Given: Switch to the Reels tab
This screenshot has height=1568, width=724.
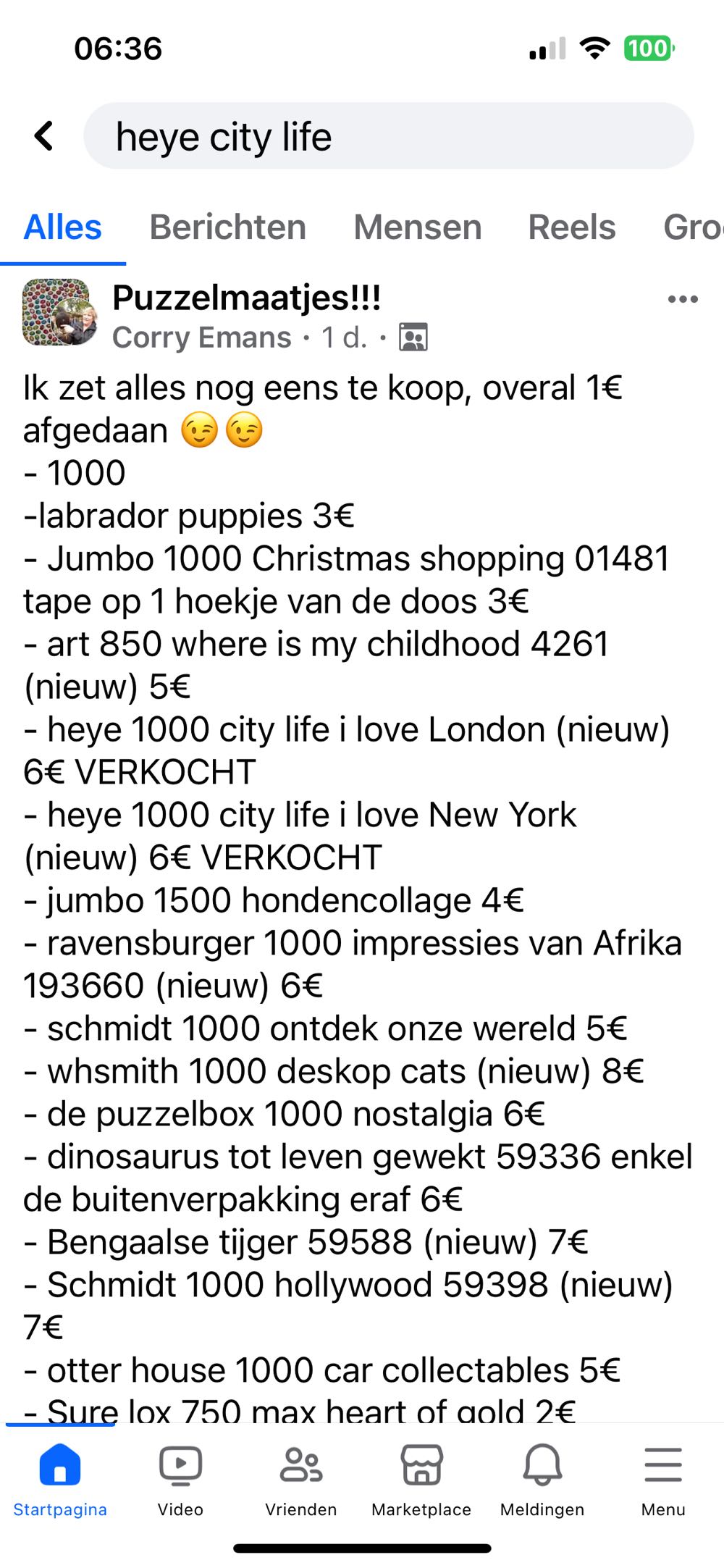Looking at the screenshot, I should [x=571, y=227].
